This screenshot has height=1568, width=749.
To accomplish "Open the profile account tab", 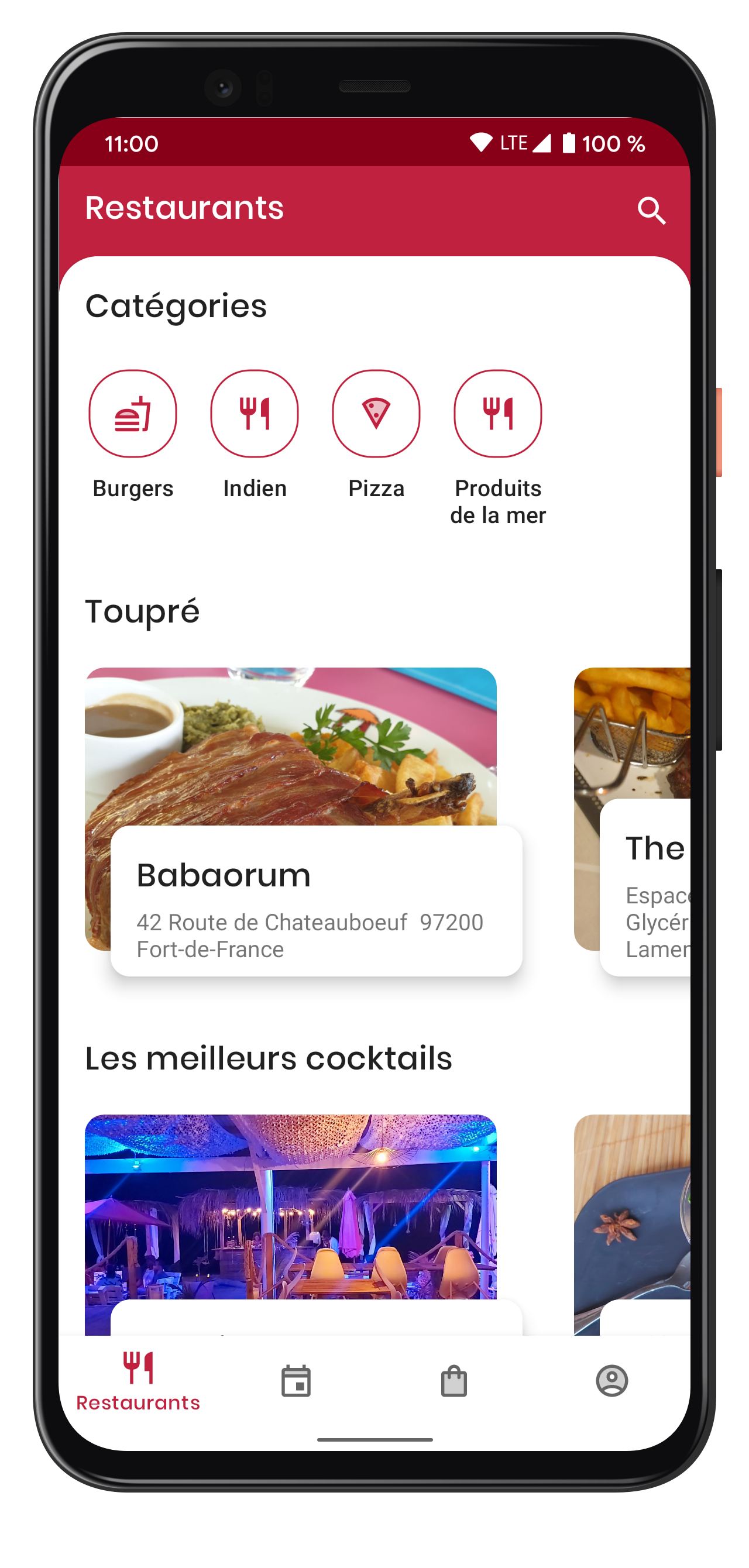I will pyautogui.click(x=611, y=1381).
